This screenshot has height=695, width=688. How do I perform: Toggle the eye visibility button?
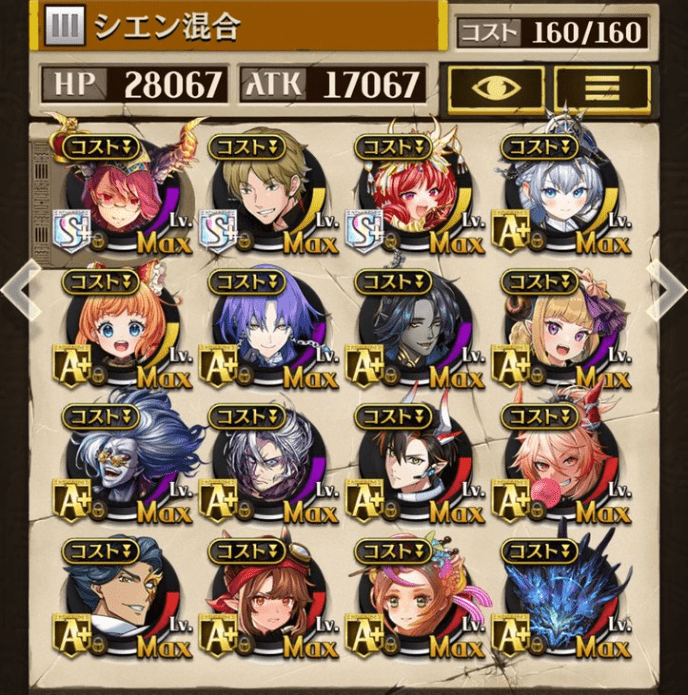pos(496,86)
